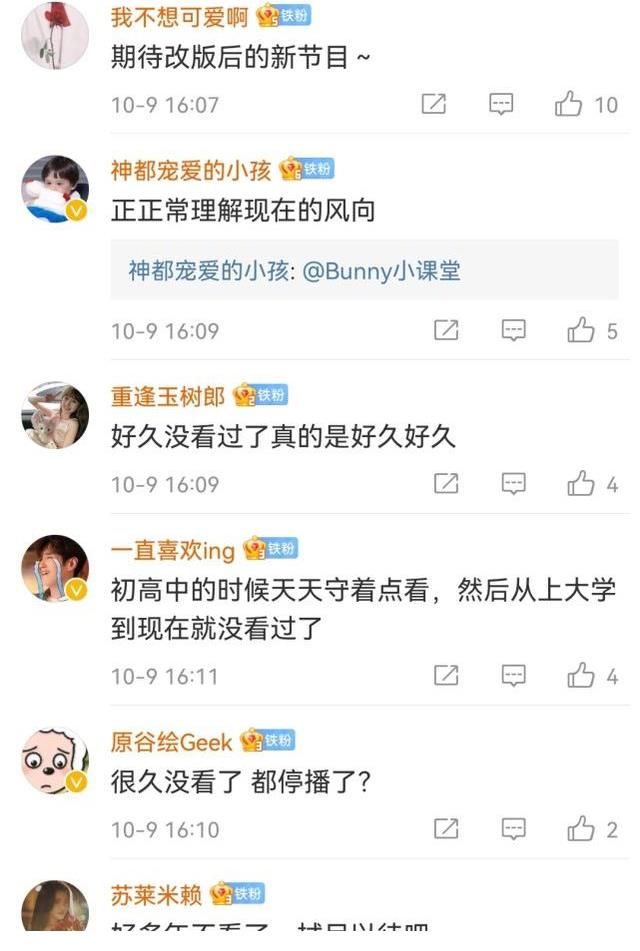Repost 重逢玉树郎's comment

[x=446, y=484]
